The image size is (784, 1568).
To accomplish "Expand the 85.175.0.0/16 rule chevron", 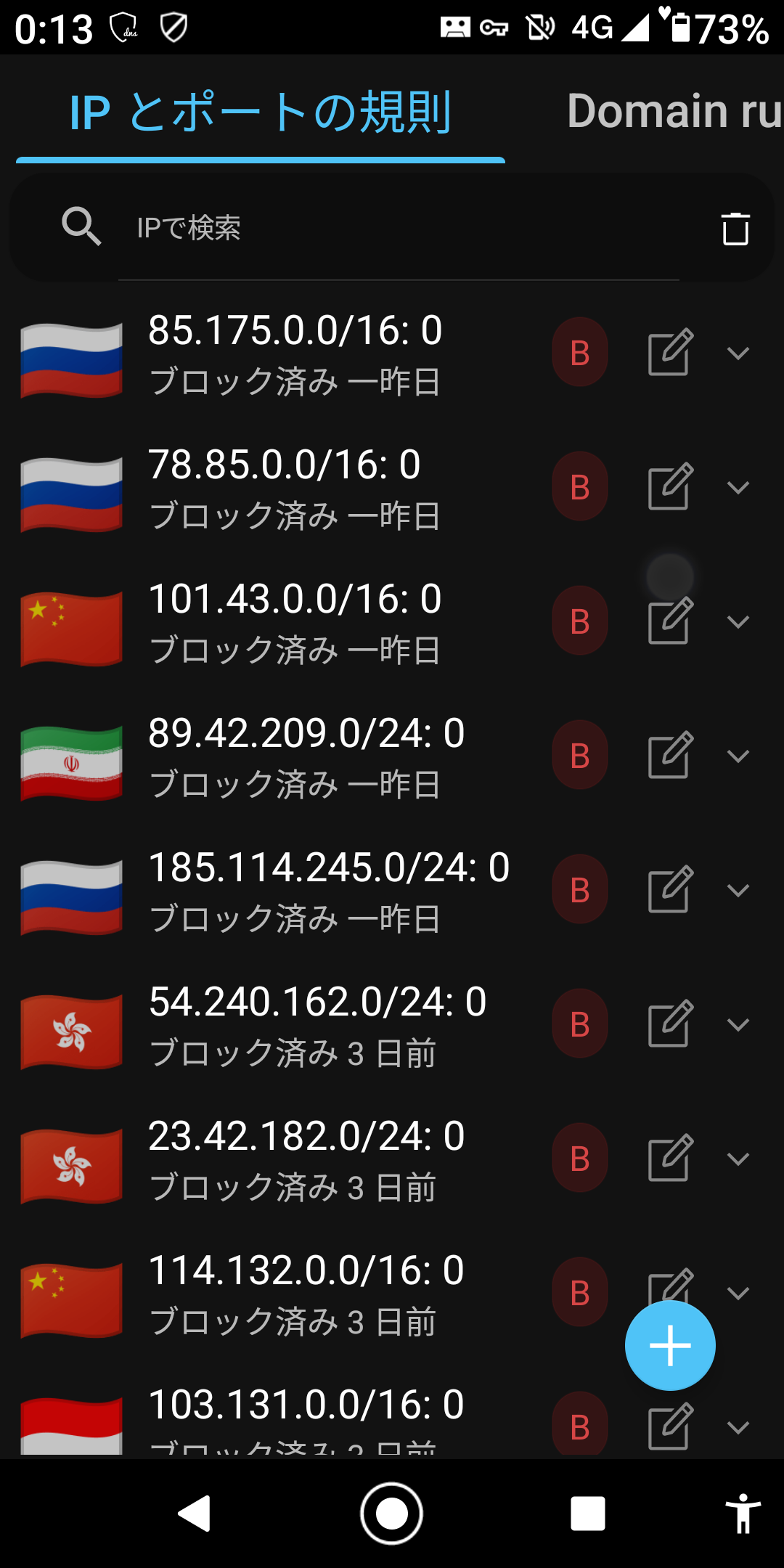I will (738, 353).
